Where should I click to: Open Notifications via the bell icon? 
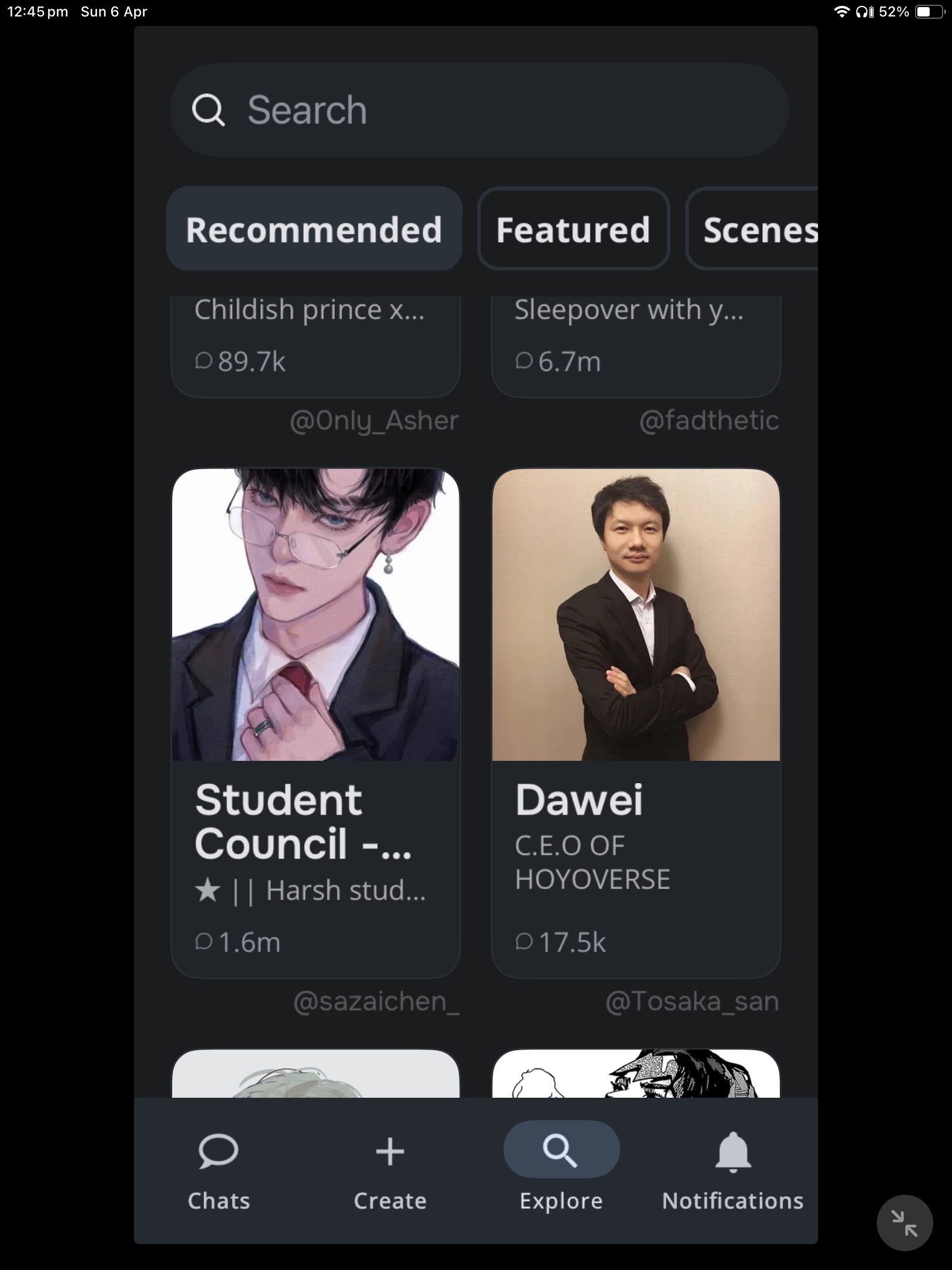730,1149
